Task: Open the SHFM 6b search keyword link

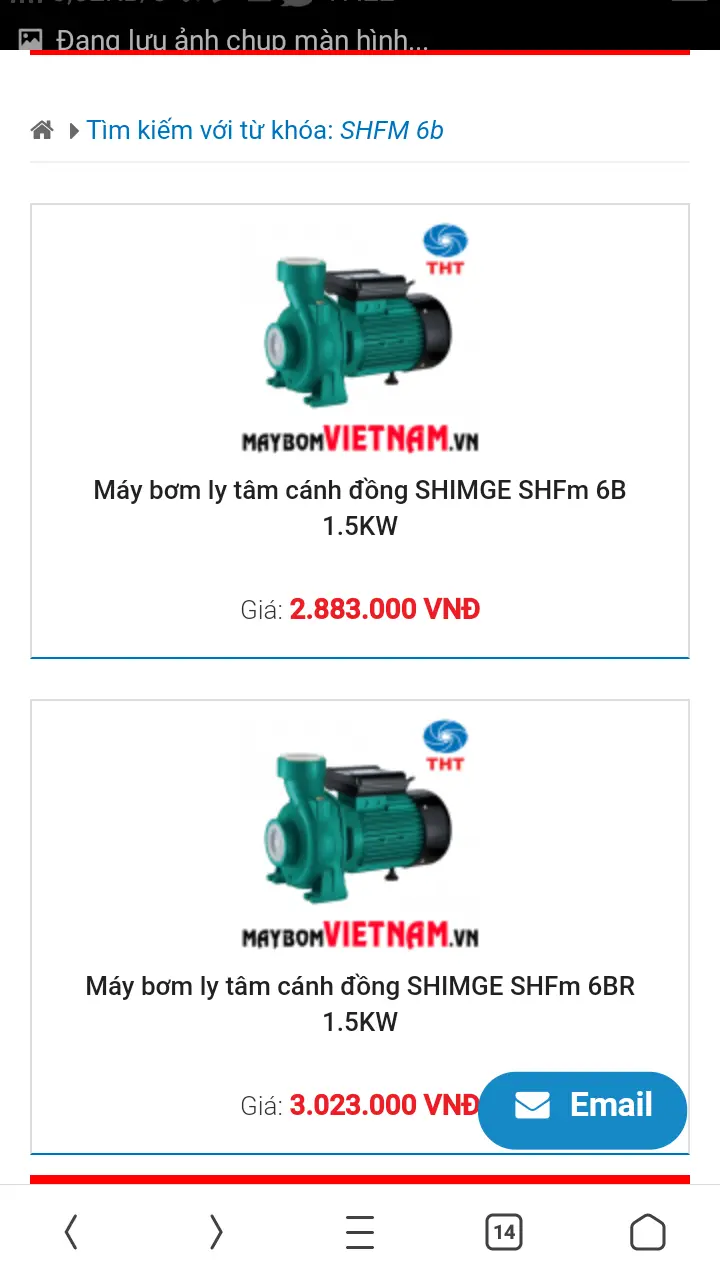Action: 391,130
